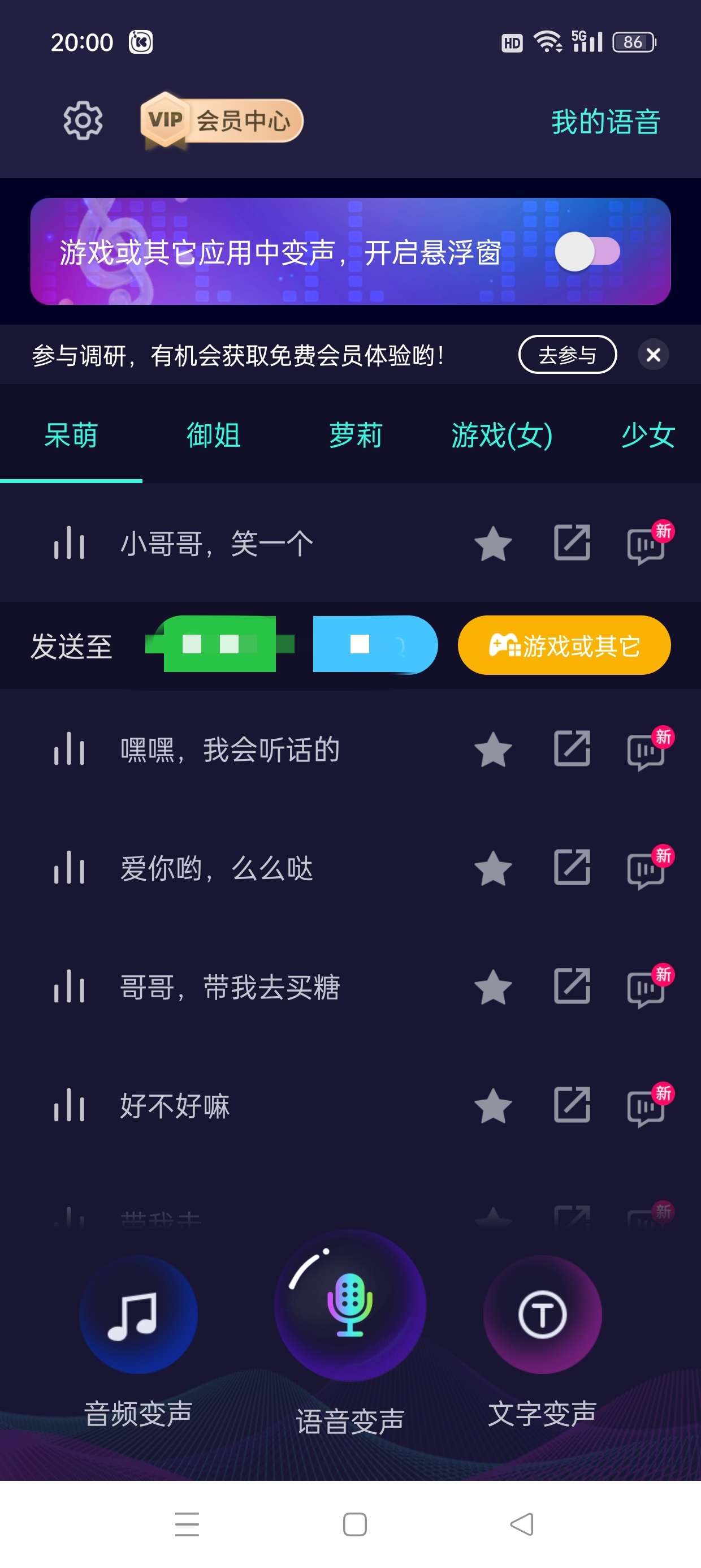Play the voice 好不好嘛

tap(175, 1105)
